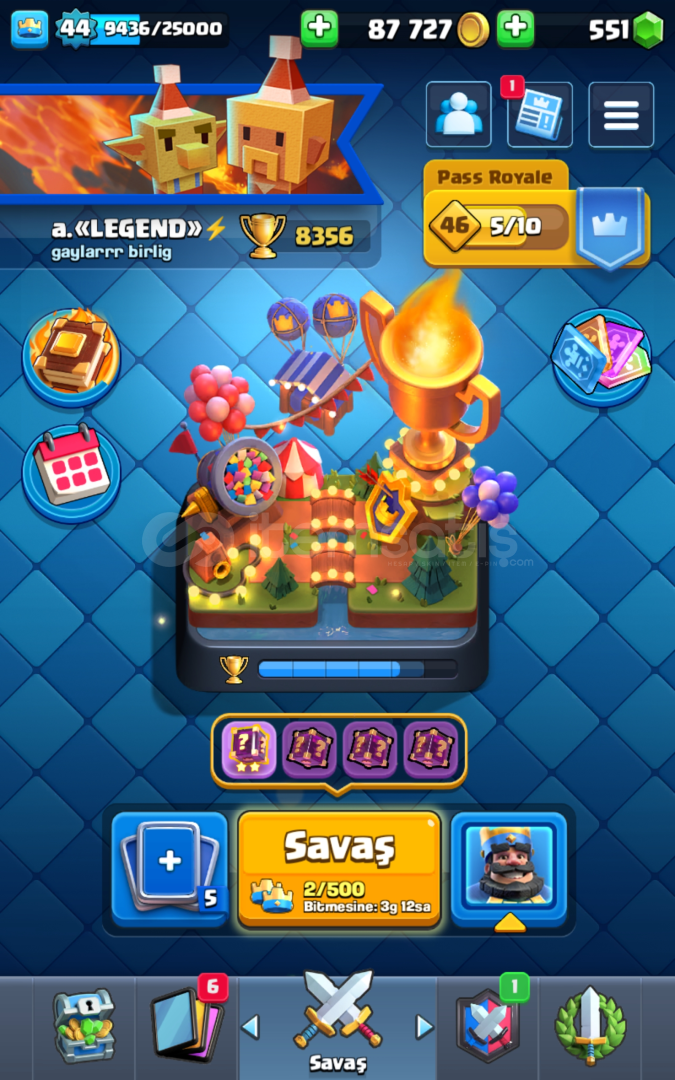The image size is (675, 1080).
Task: Open the flaming book icon
Action: point(72,357)
